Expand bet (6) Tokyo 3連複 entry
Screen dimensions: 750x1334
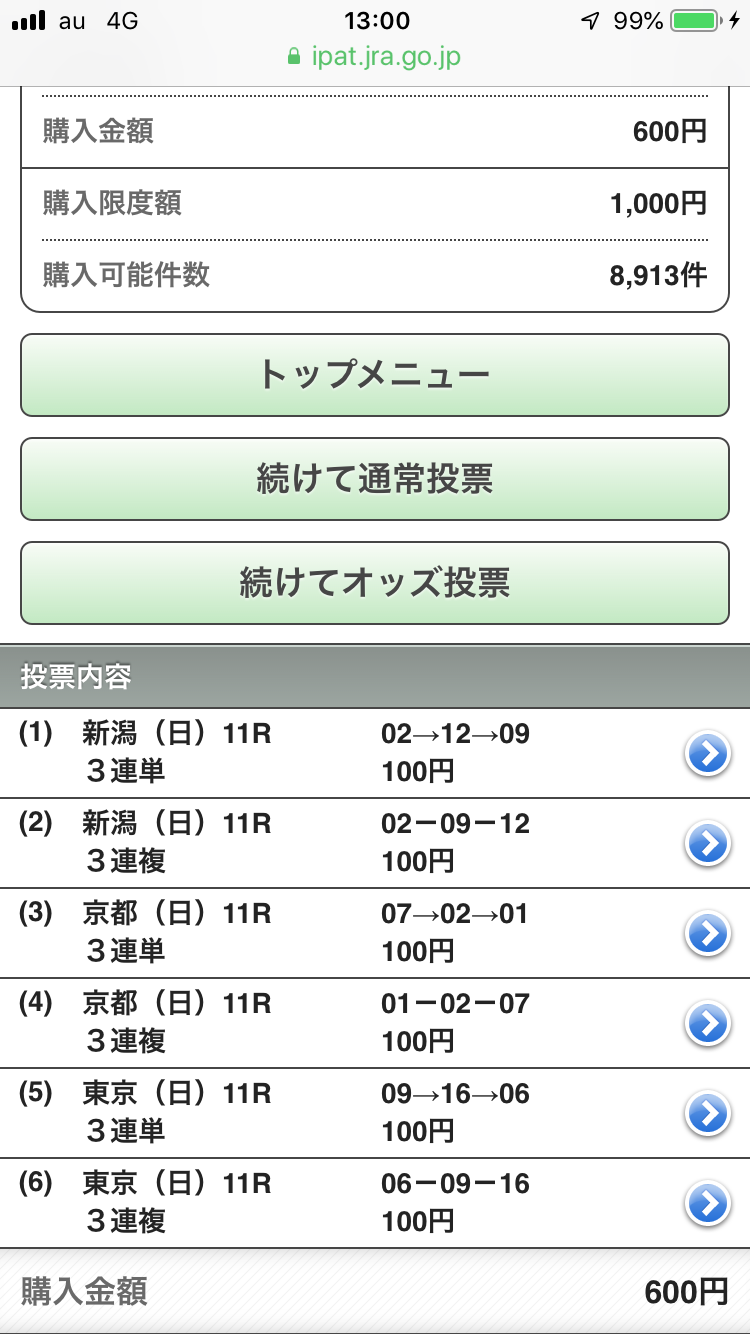coord(707,1202)
